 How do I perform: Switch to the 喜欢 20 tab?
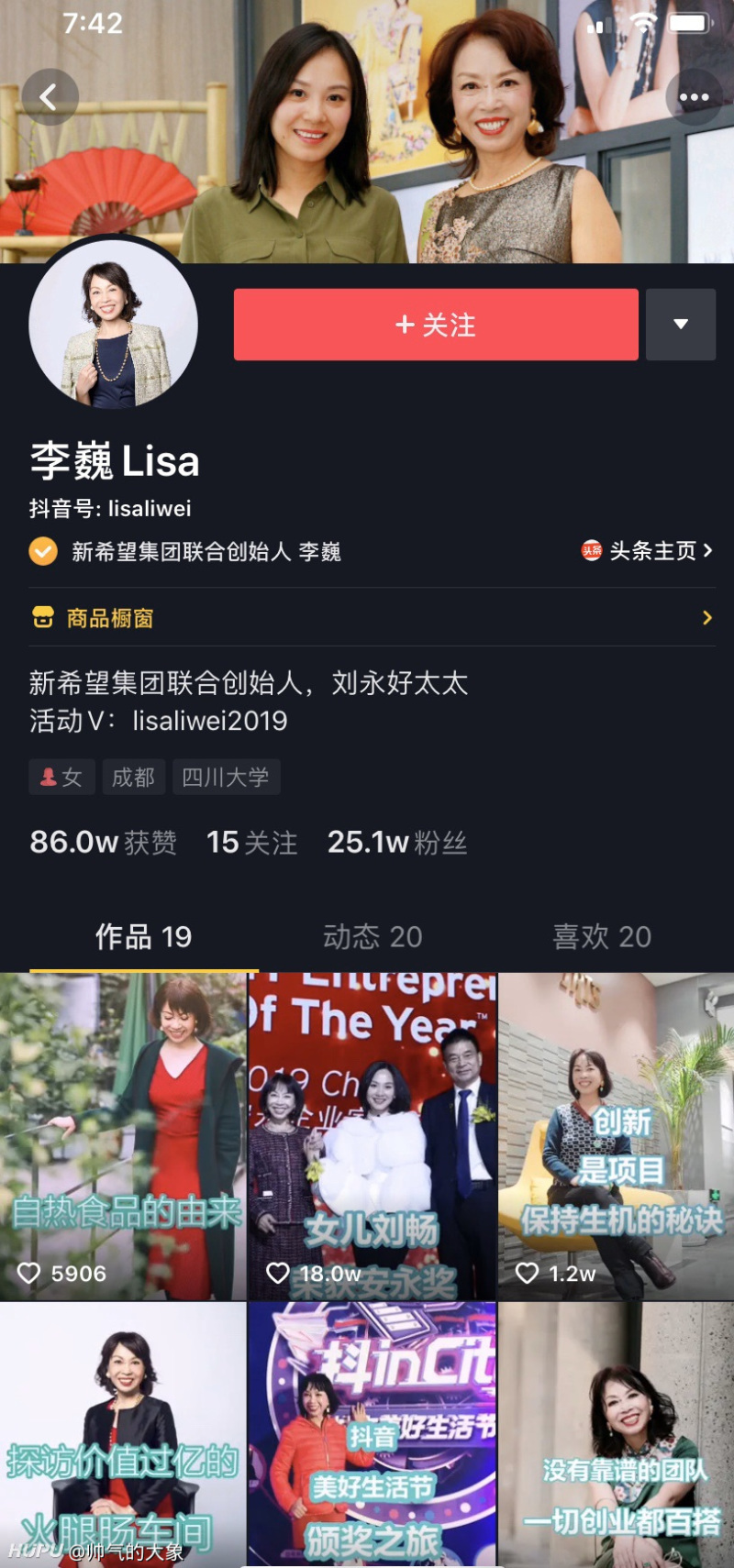[602, 936]
